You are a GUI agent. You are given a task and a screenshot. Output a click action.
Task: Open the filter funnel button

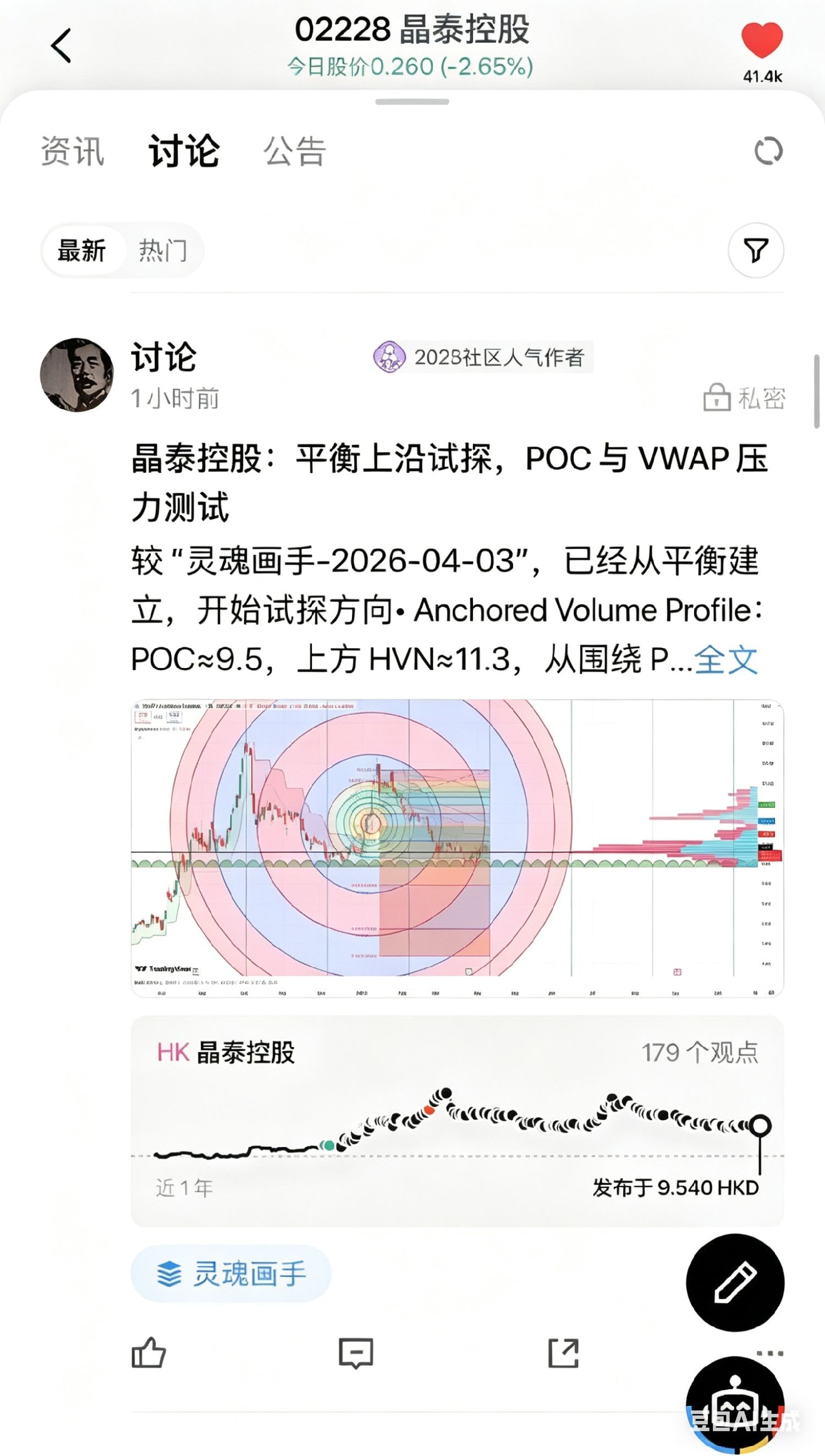(x=756, y=250)
